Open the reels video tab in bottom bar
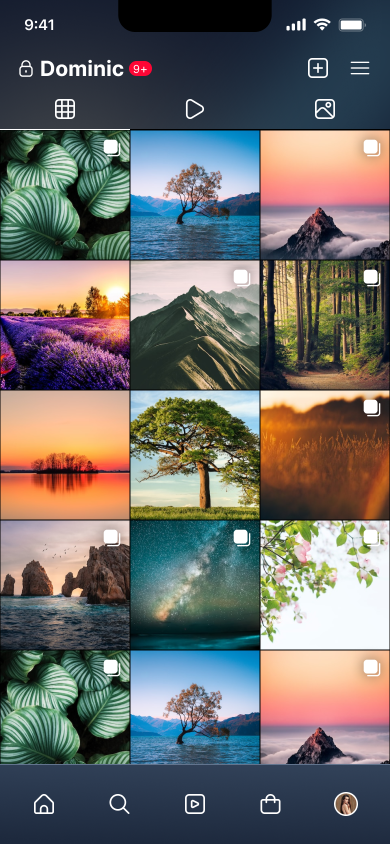The image size is (390, 844). (195, 804)
